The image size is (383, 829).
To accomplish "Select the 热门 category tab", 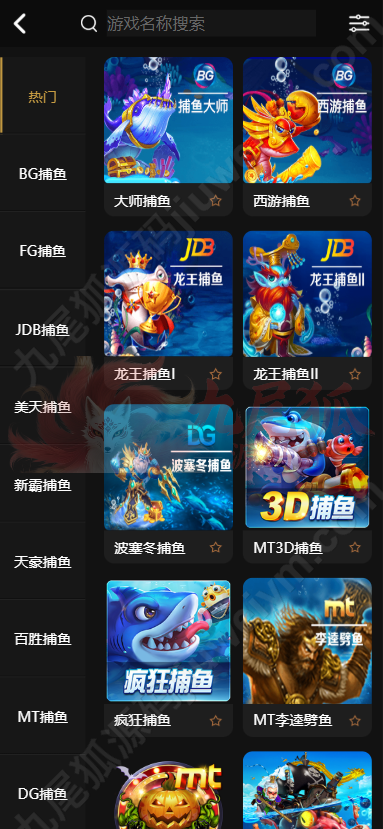I will point(42,95).
